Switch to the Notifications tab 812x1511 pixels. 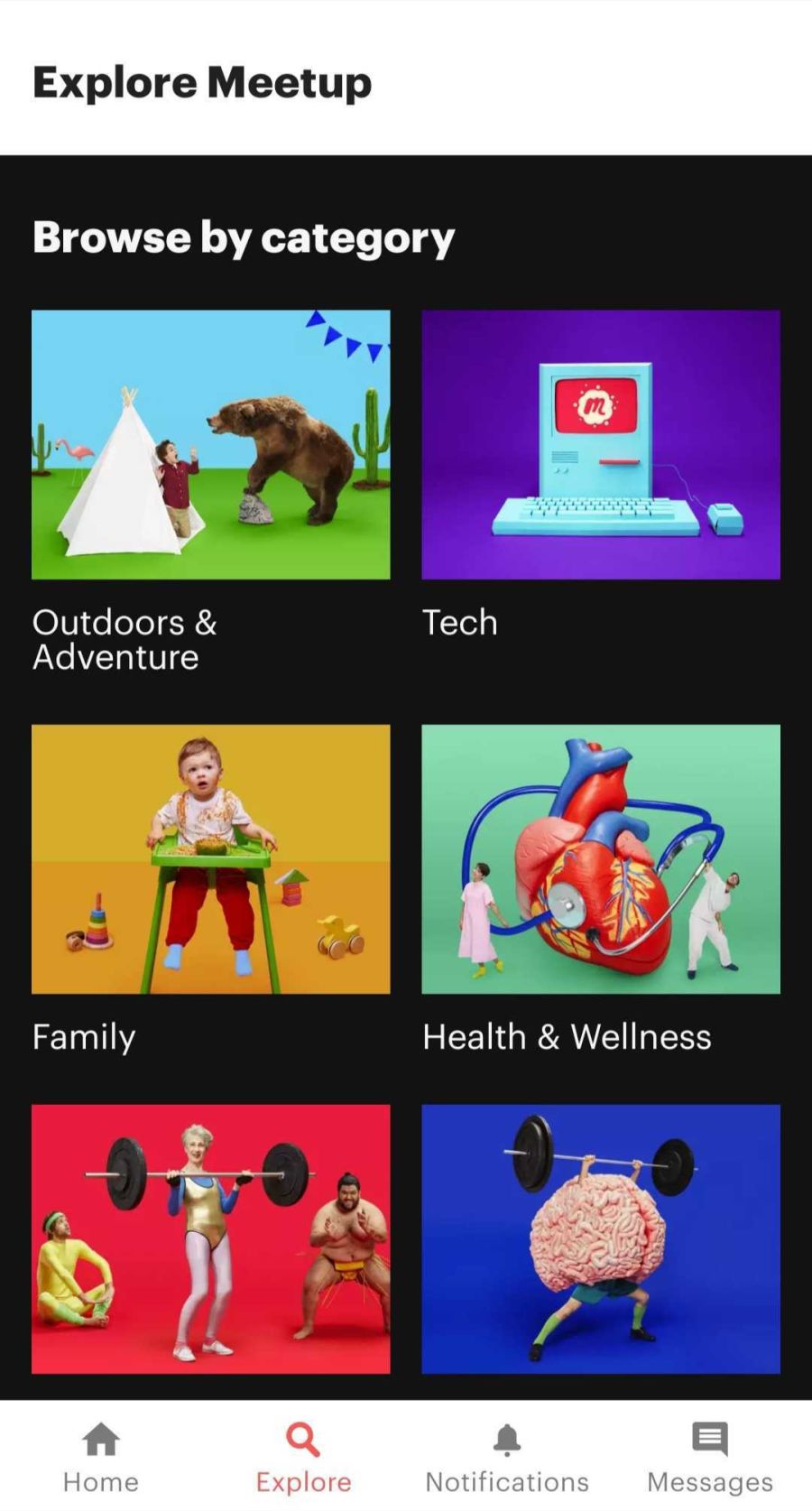tap(507, 1455)
